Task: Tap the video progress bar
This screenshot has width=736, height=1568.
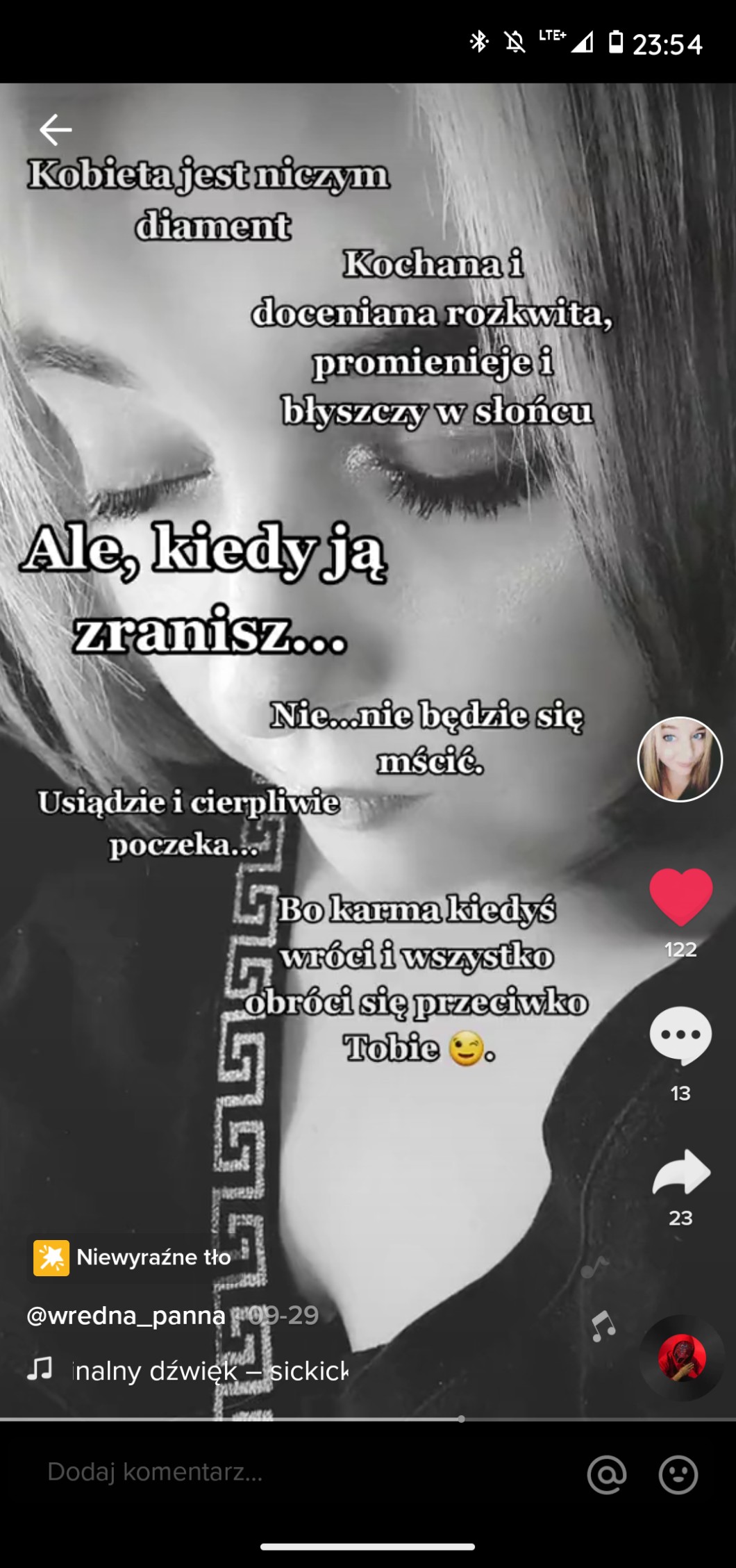Action: pos(368,1419)
